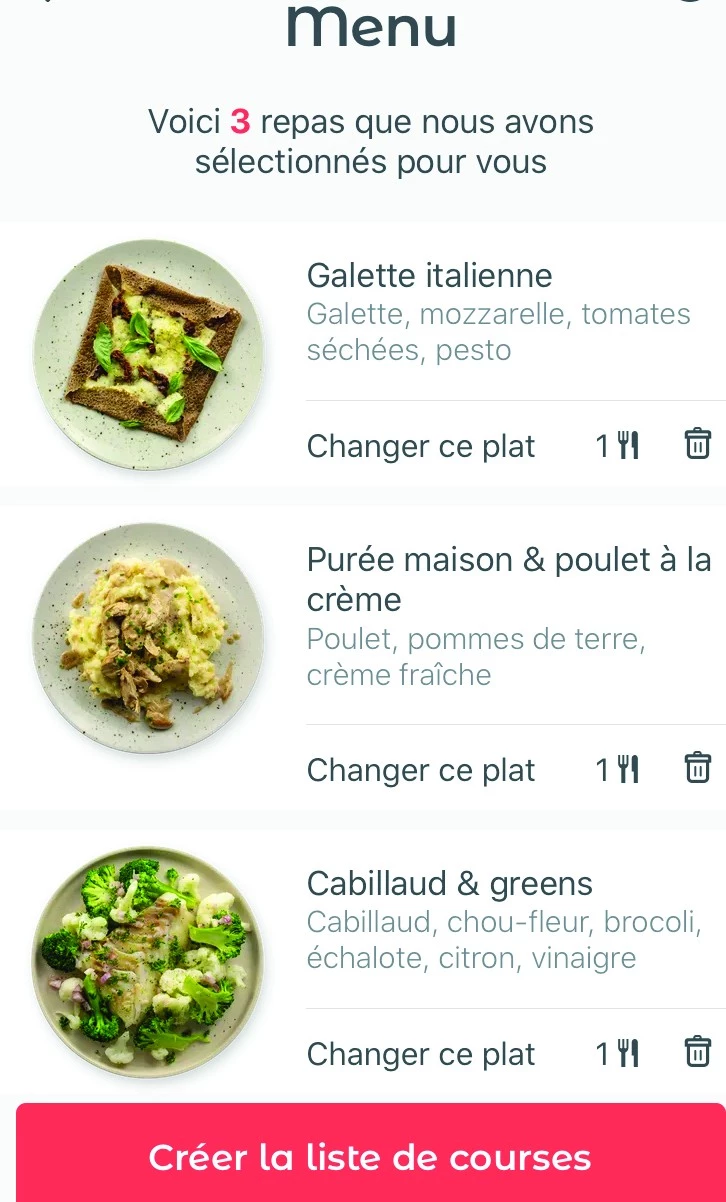Open the trash icon to remove Galette italienne
726x1202 pixels.
(697, 443)
